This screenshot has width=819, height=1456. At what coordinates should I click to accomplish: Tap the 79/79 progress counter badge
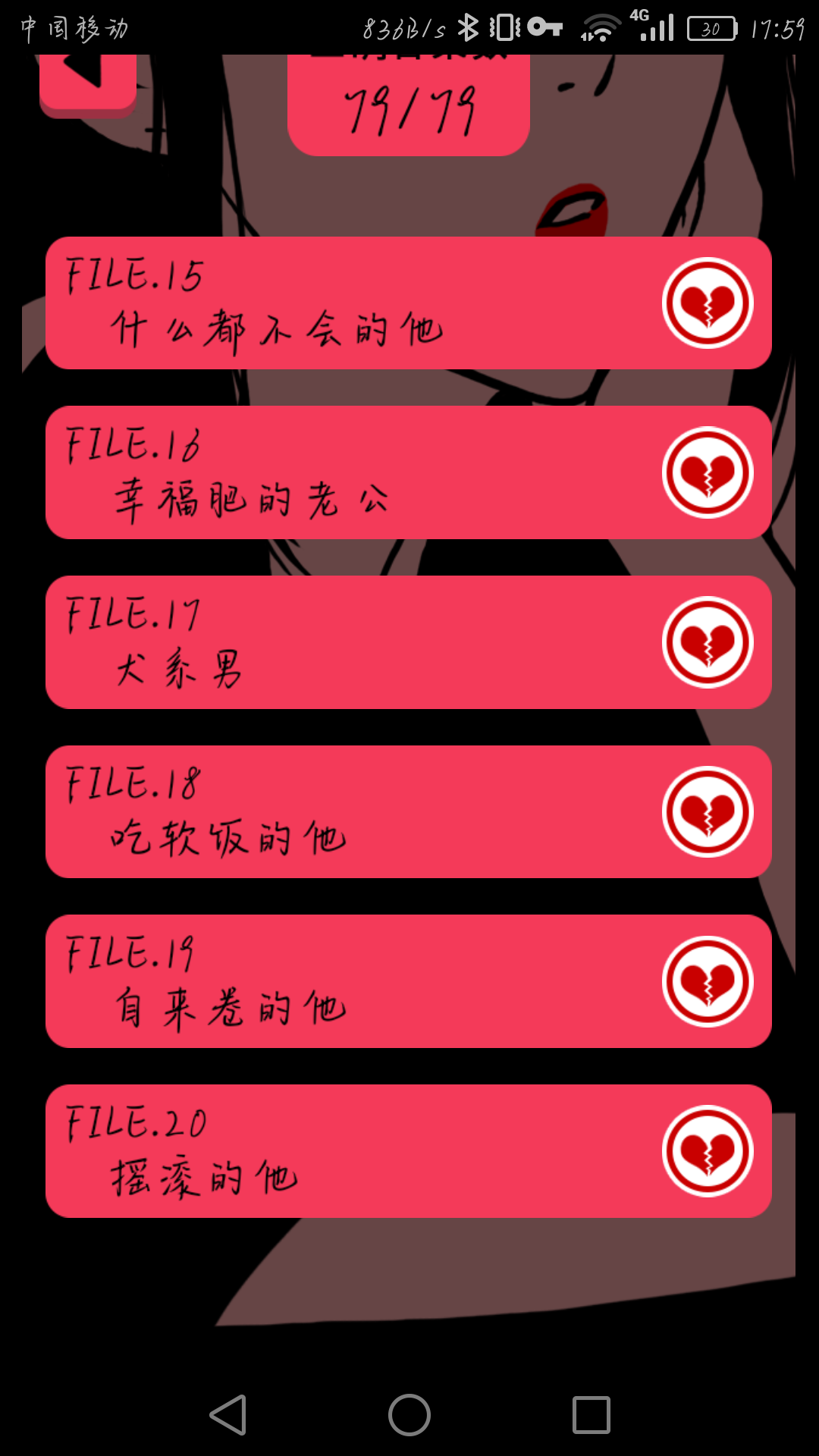409,106
